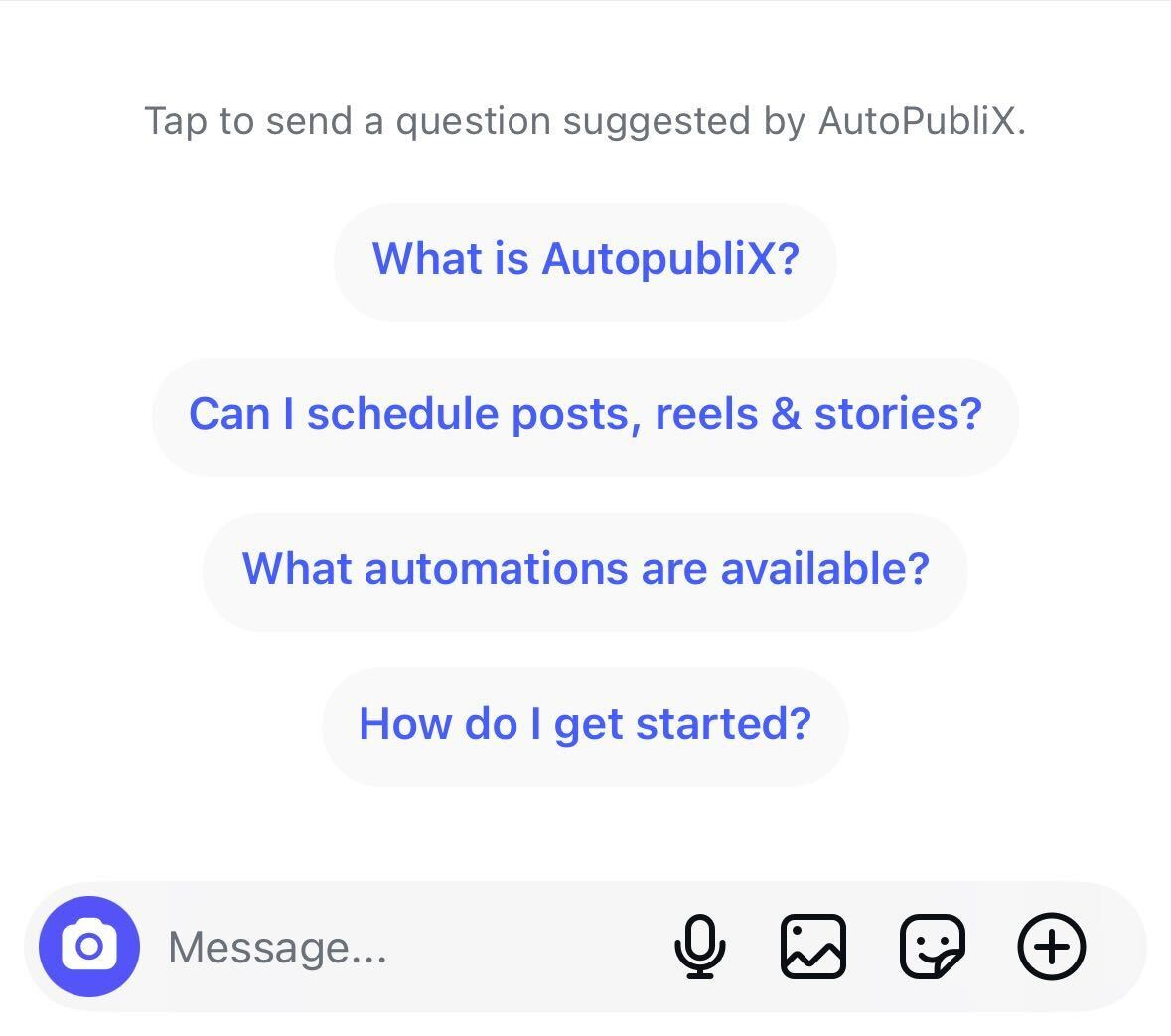Open more options with the plus icon
The height and width of the screenshot is (1036, 1171).
coord(1052,947)
